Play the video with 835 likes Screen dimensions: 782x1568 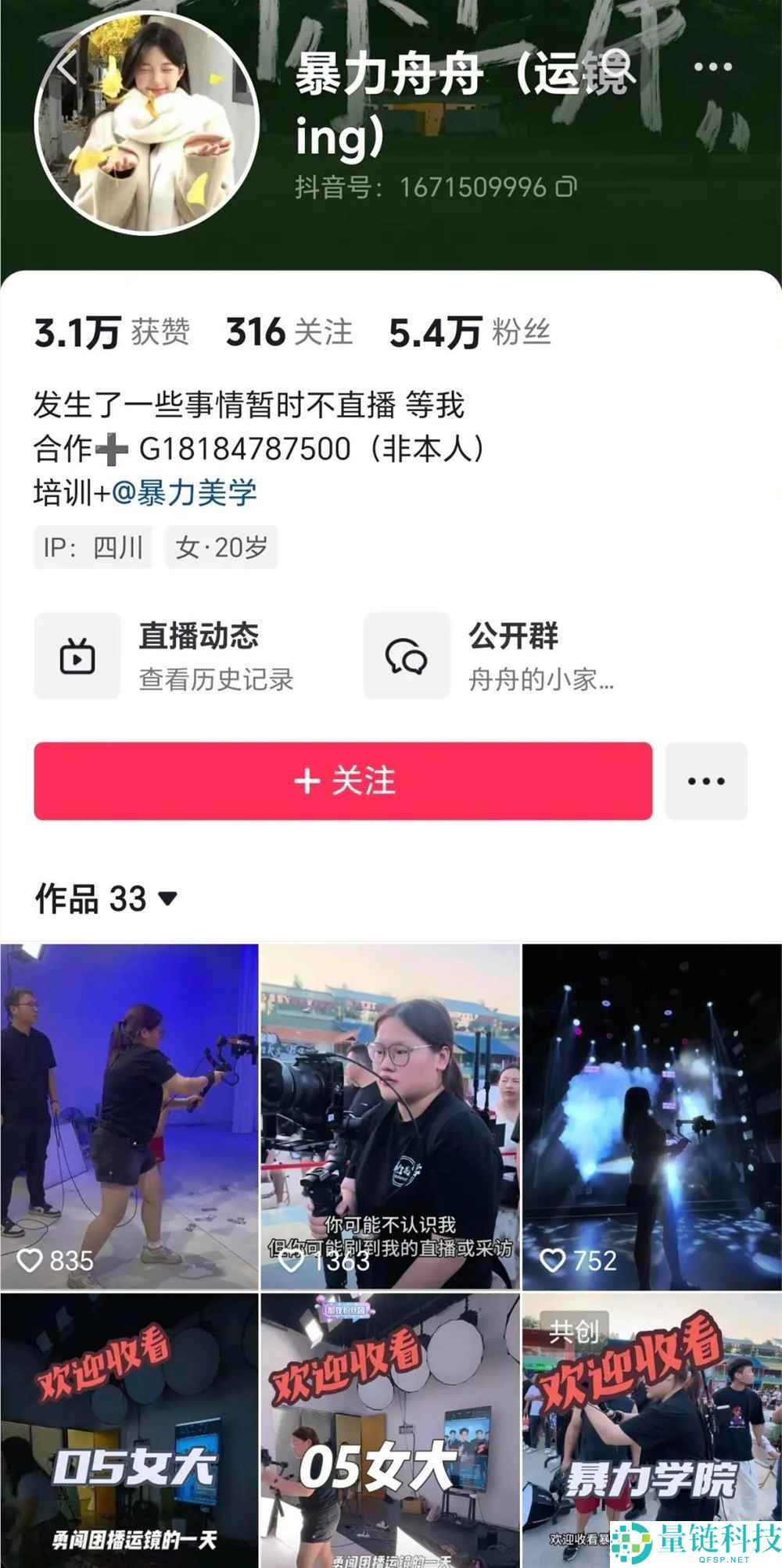coord(129,1115)
